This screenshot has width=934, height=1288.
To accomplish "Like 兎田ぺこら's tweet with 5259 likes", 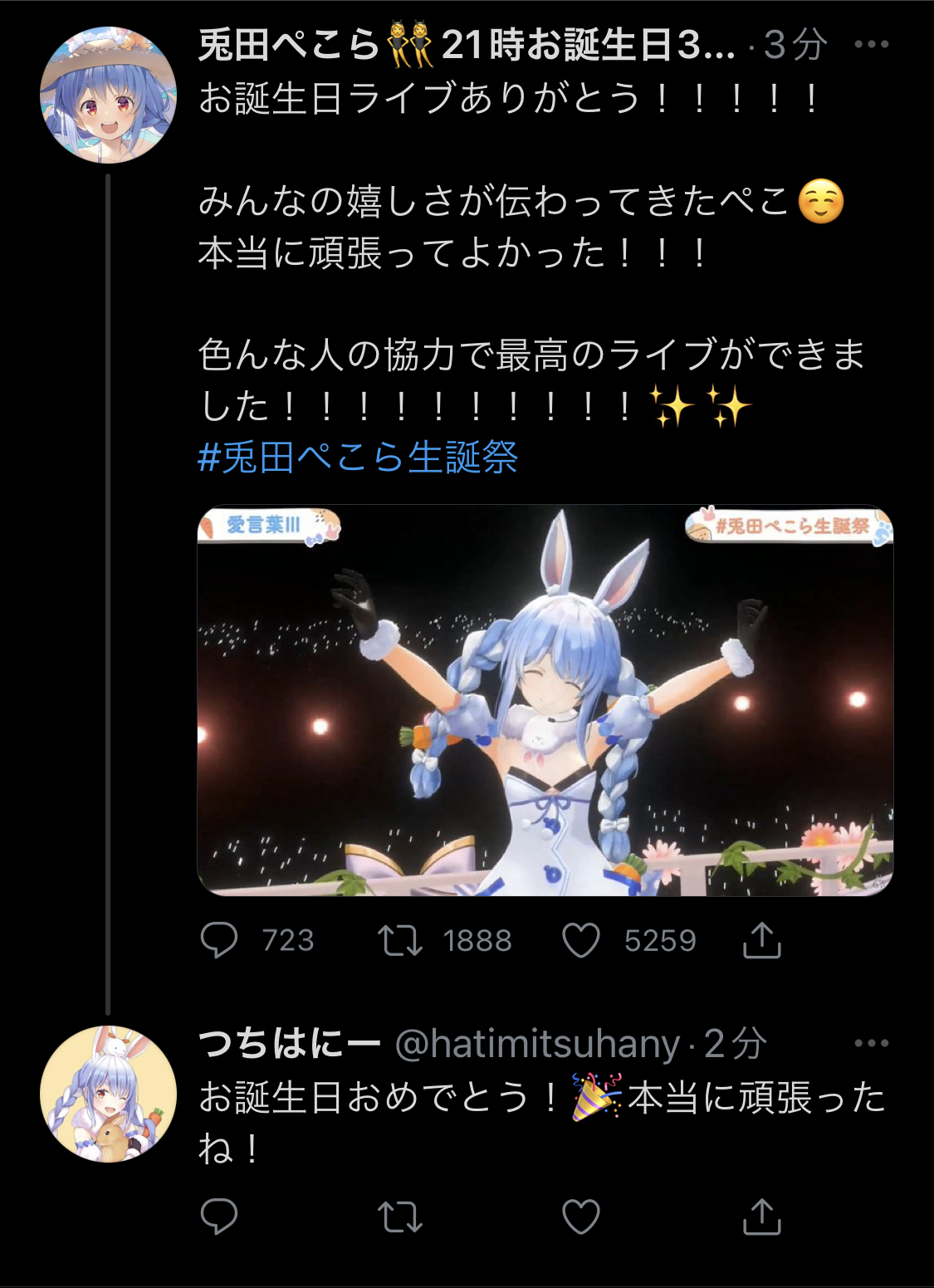I will 580,940.
